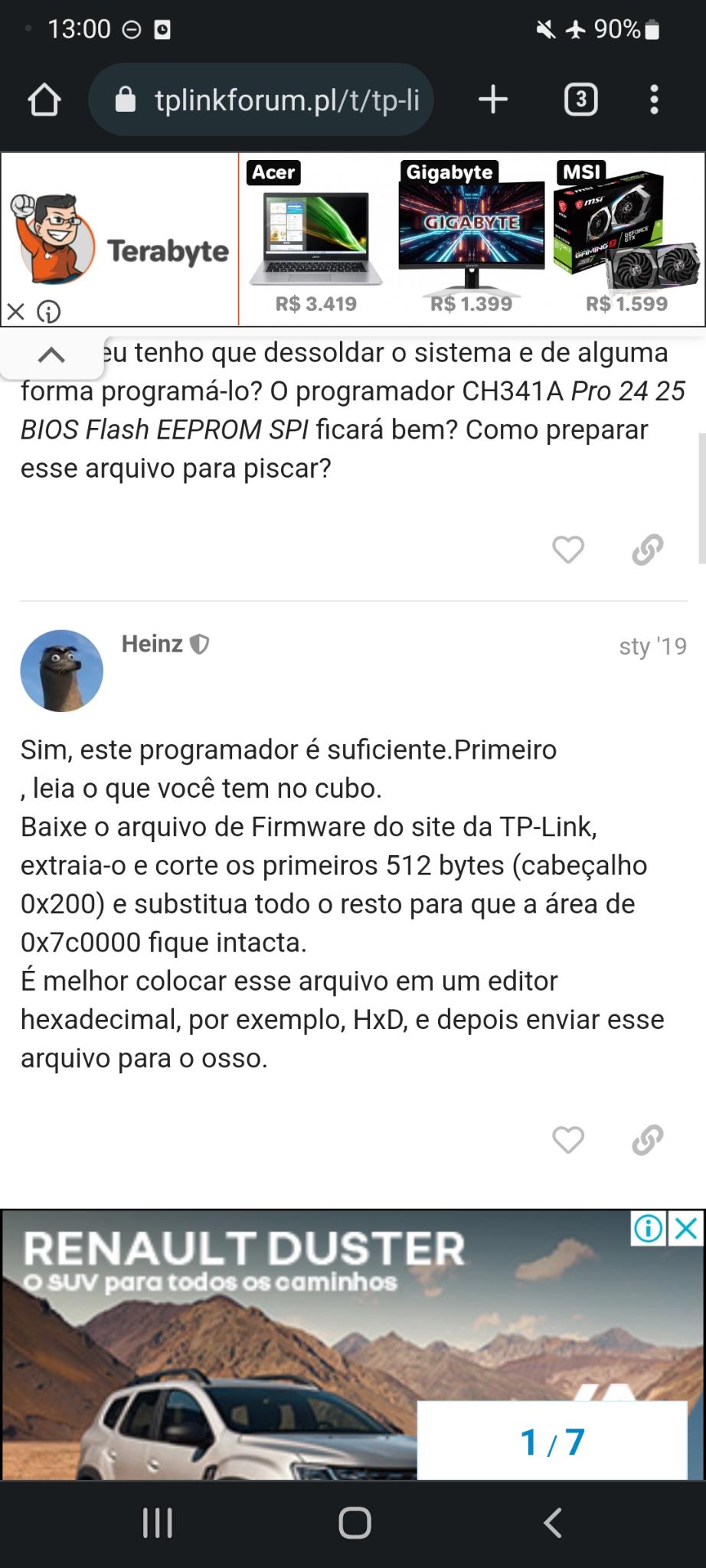Viewport: 706px width, 1568px height.
Task: Open the Heinz username link
Action: click(152, 644)
